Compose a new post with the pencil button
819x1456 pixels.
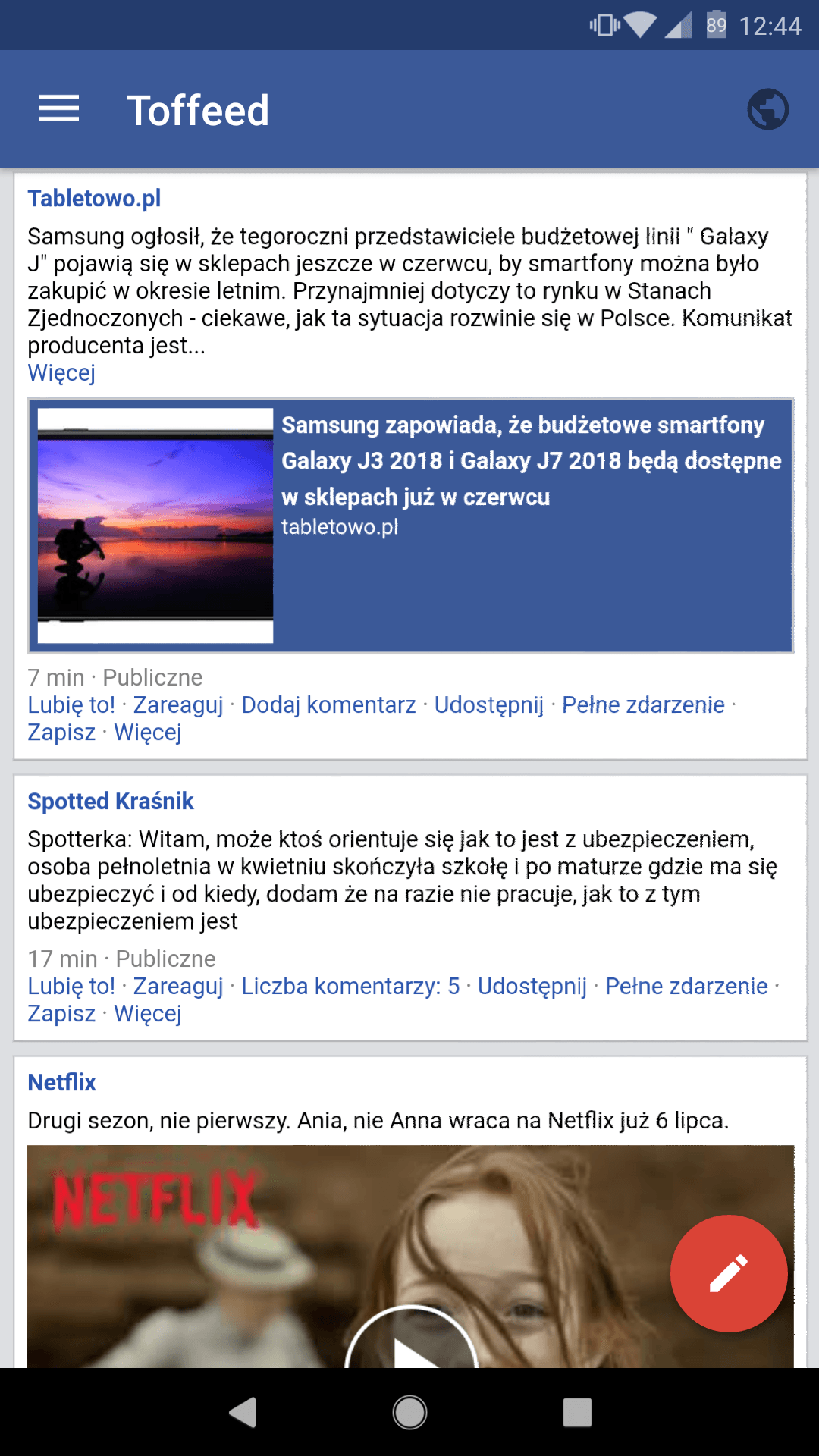729,1273
